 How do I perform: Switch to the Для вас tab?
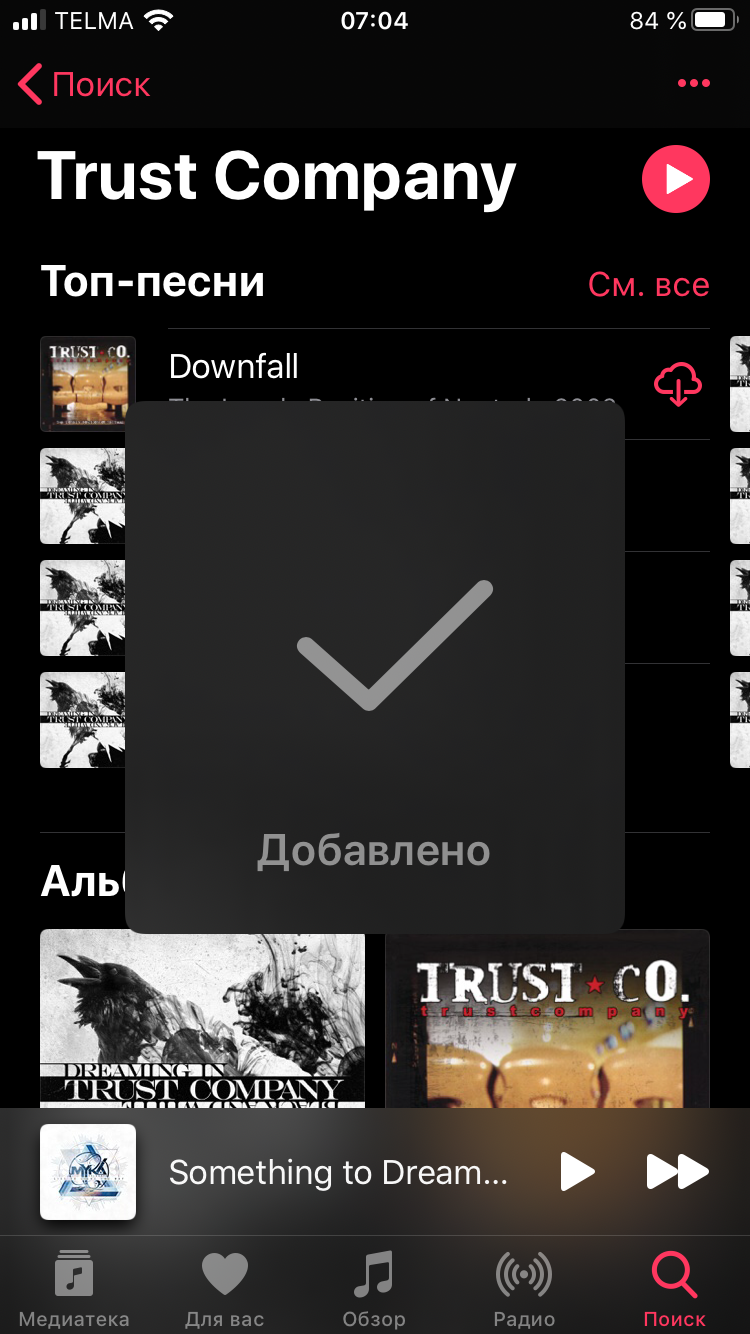(224, 1290)
